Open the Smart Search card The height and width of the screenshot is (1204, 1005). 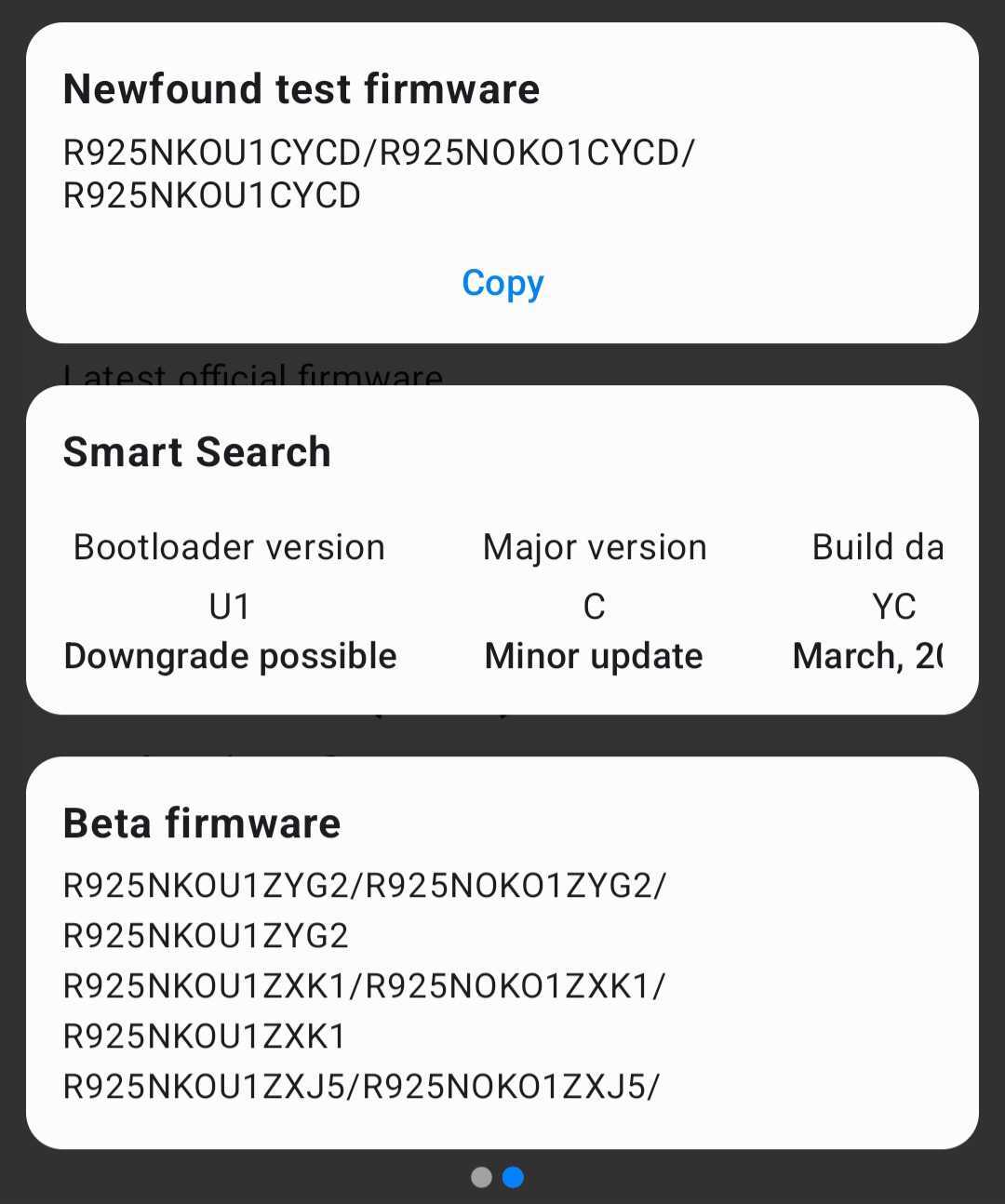502,549
